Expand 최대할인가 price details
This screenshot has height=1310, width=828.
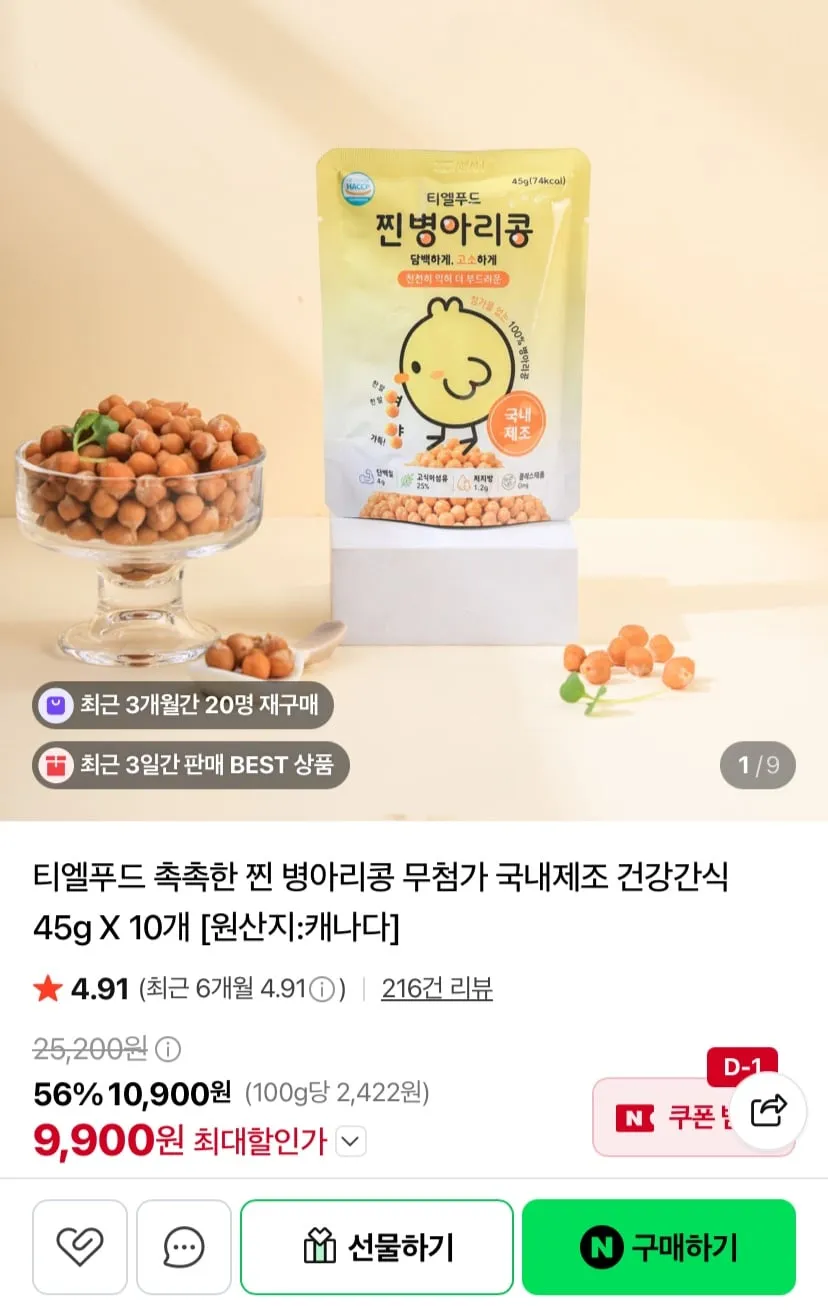pos(351,1141)
